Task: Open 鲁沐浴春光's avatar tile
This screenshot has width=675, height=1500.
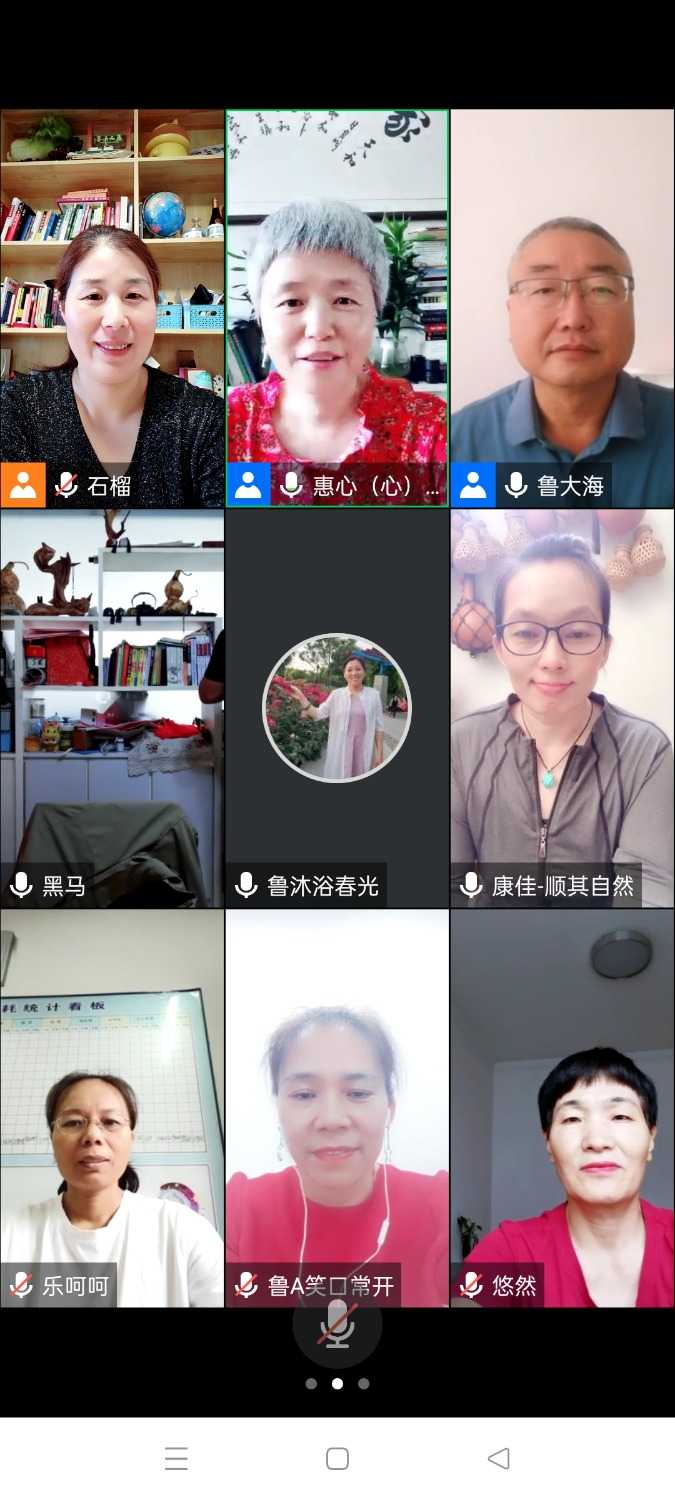Action: click(337, 708)
